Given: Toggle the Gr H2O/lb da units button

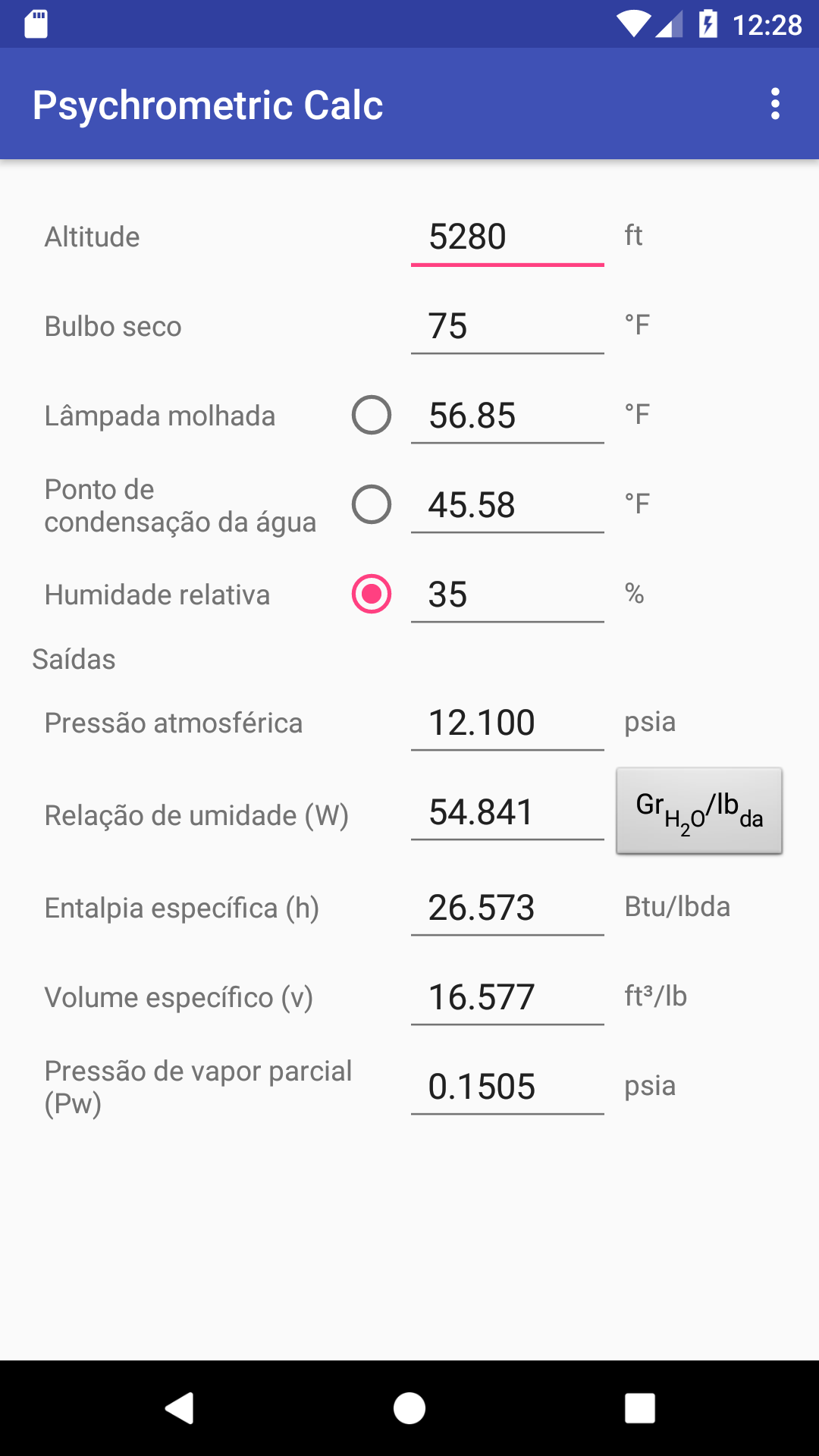Looking at the screenshot, I should [699, 811].
